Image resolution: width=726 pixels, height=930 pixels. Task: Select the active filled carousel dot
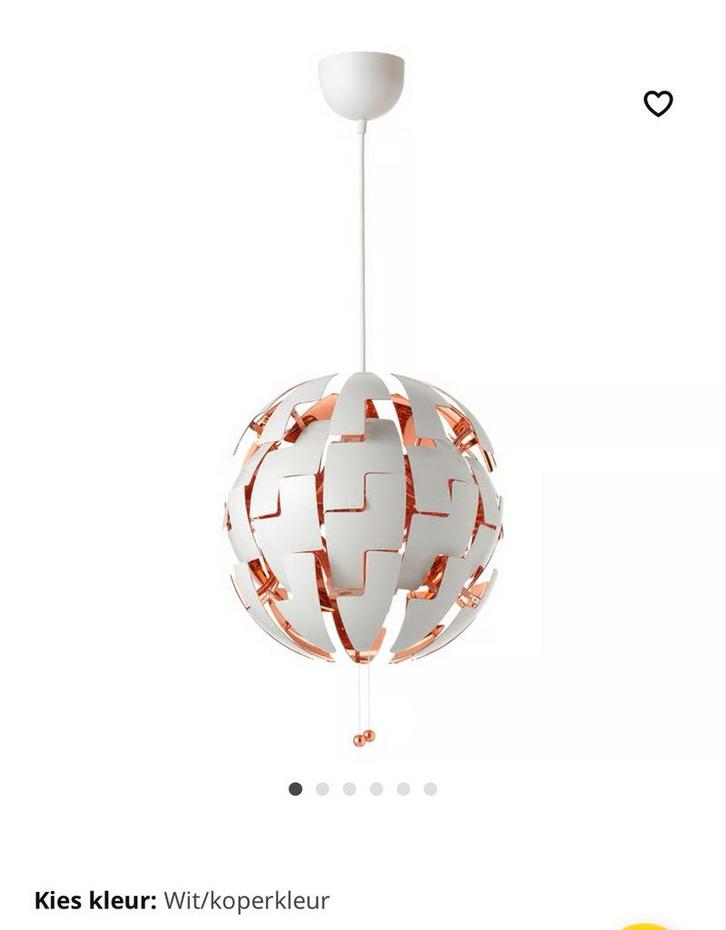click(x=293, y=787)
